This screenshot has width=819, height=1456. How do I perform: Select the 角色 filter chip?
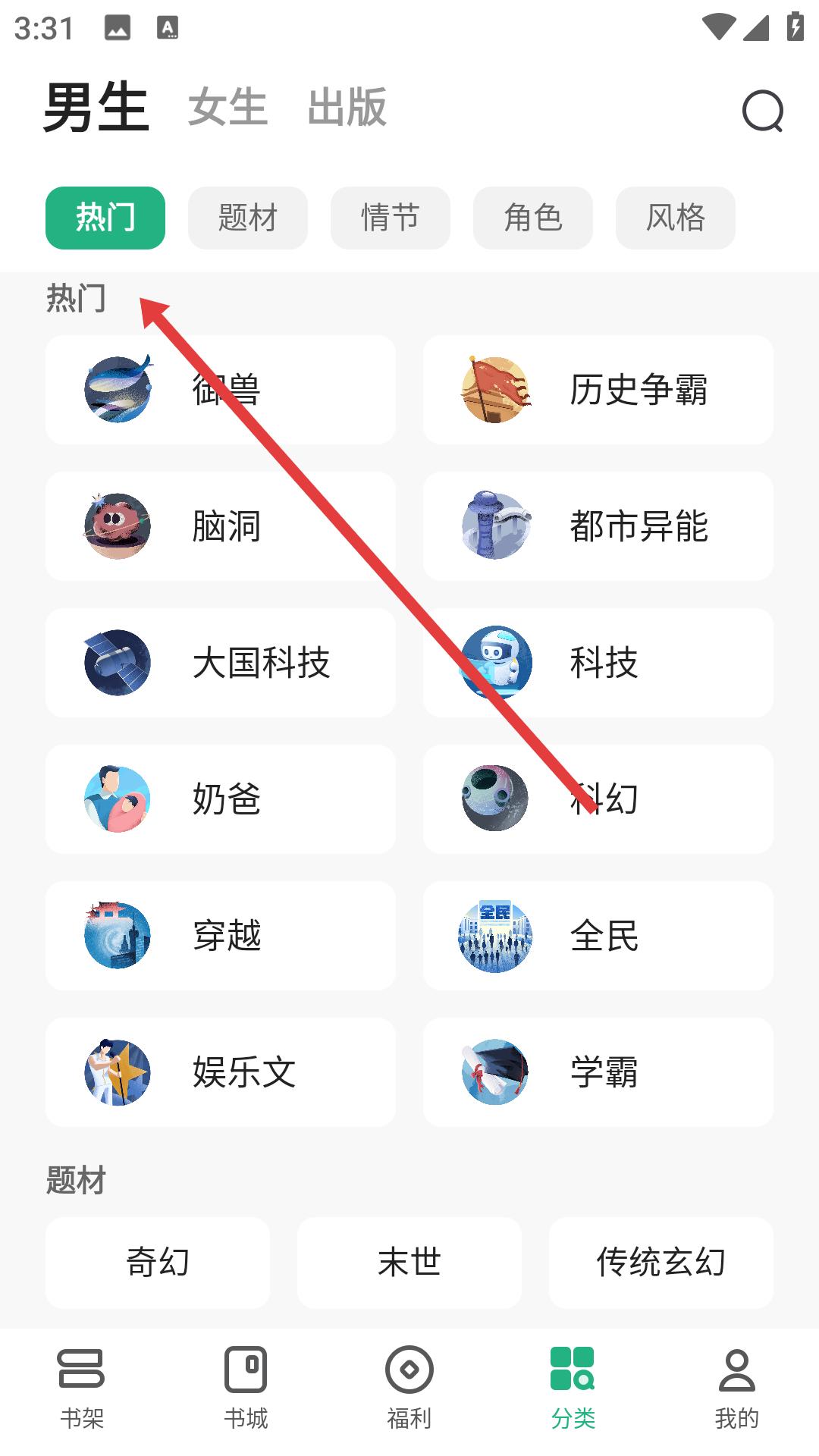pyautogui.click(x=533, y=218)
